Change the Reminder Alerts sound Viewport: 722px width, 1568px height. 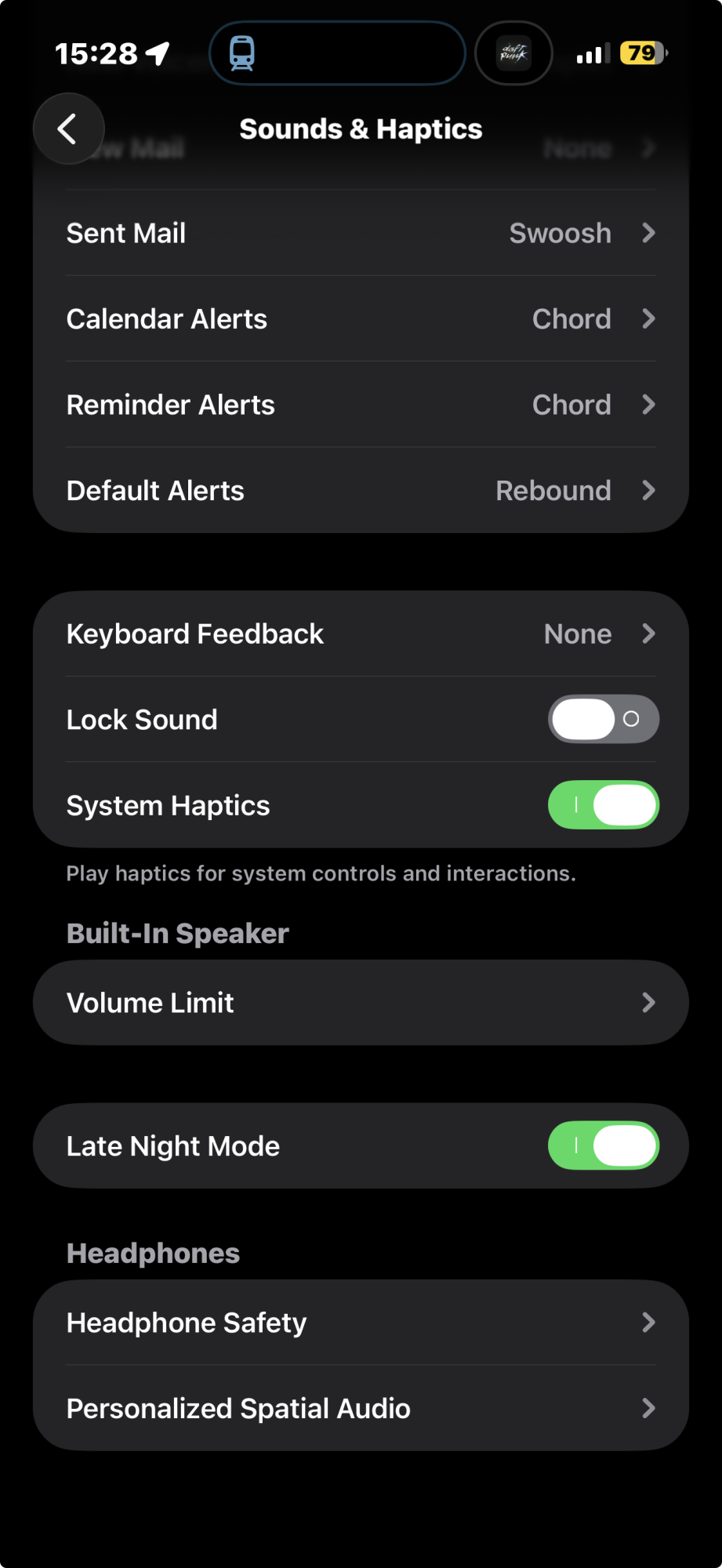tap(361, 405)
